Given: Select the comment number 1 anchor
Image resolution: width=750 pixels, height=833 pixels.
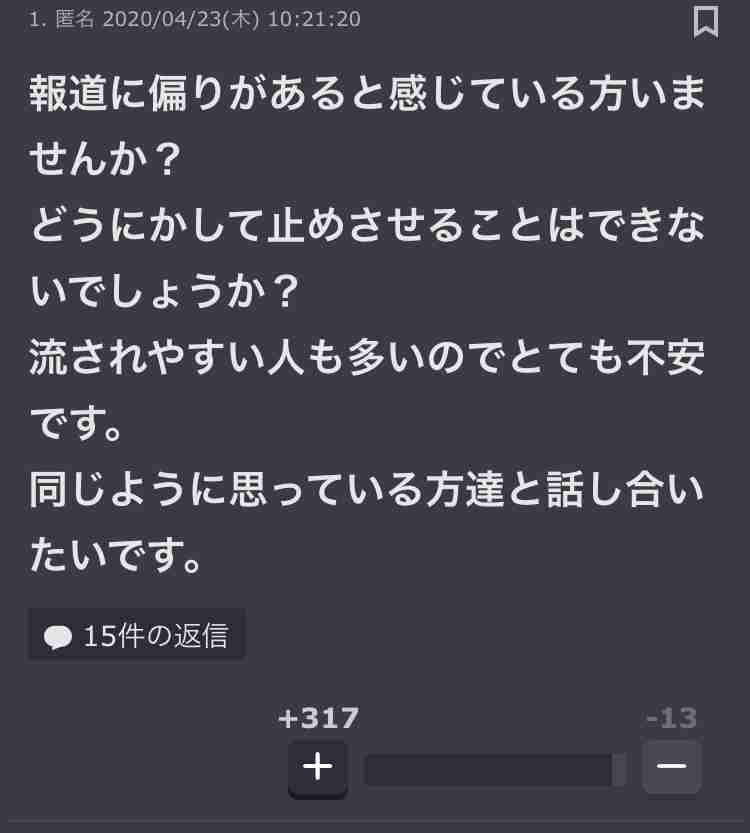Looking at the screenshot, I should point(31,18).
